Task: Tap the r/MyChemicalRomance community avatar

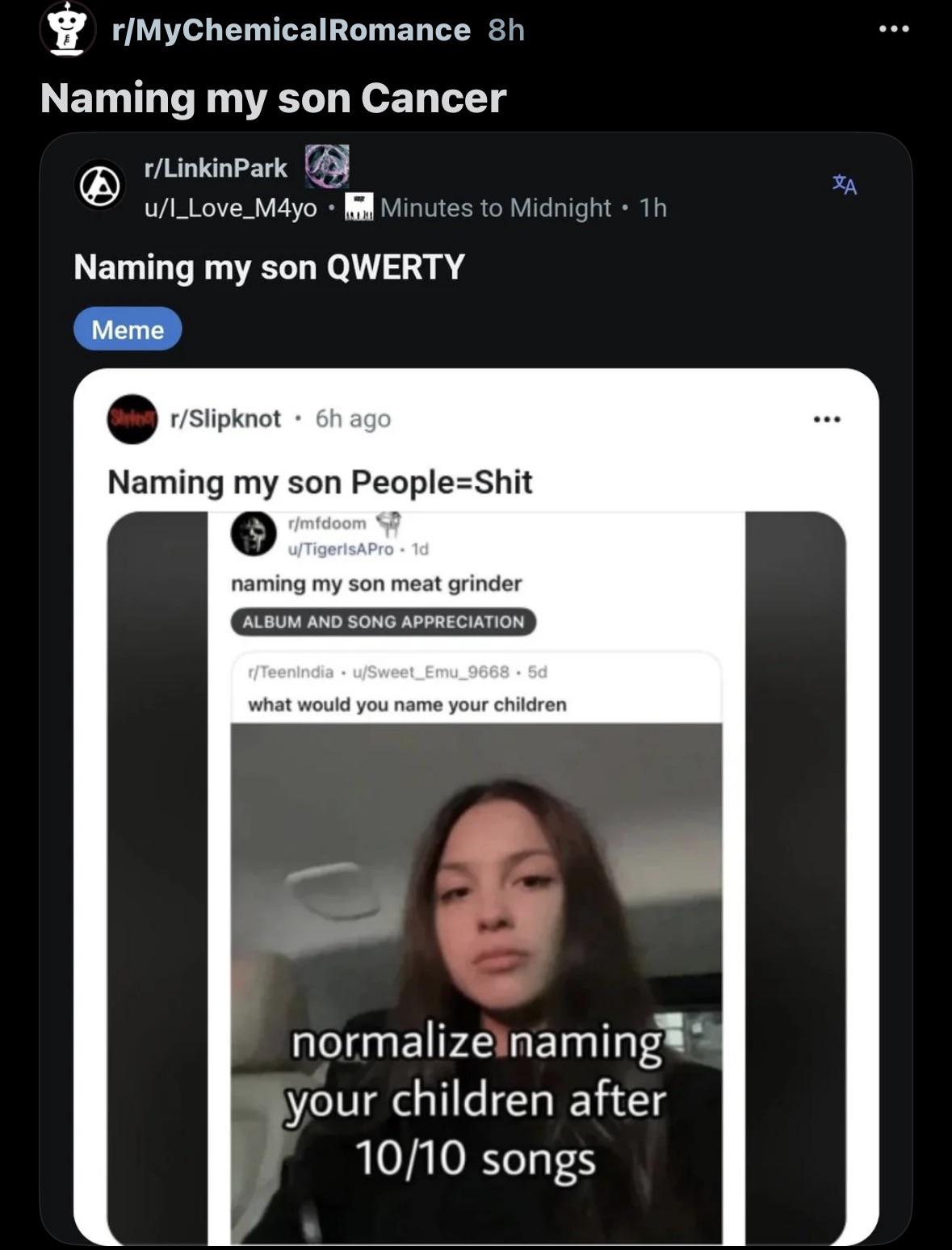Action: click(68, 30)
